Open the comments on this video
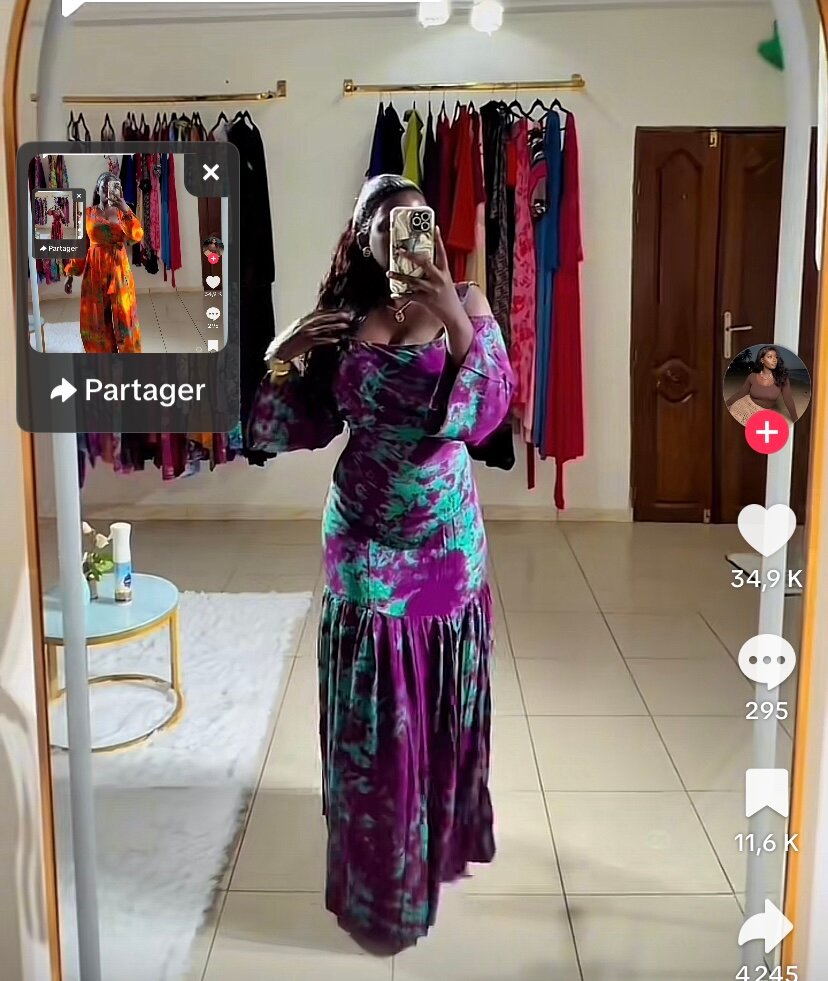Image resolution: width=828 pixels, height=981 pixels. click(767, 661)
